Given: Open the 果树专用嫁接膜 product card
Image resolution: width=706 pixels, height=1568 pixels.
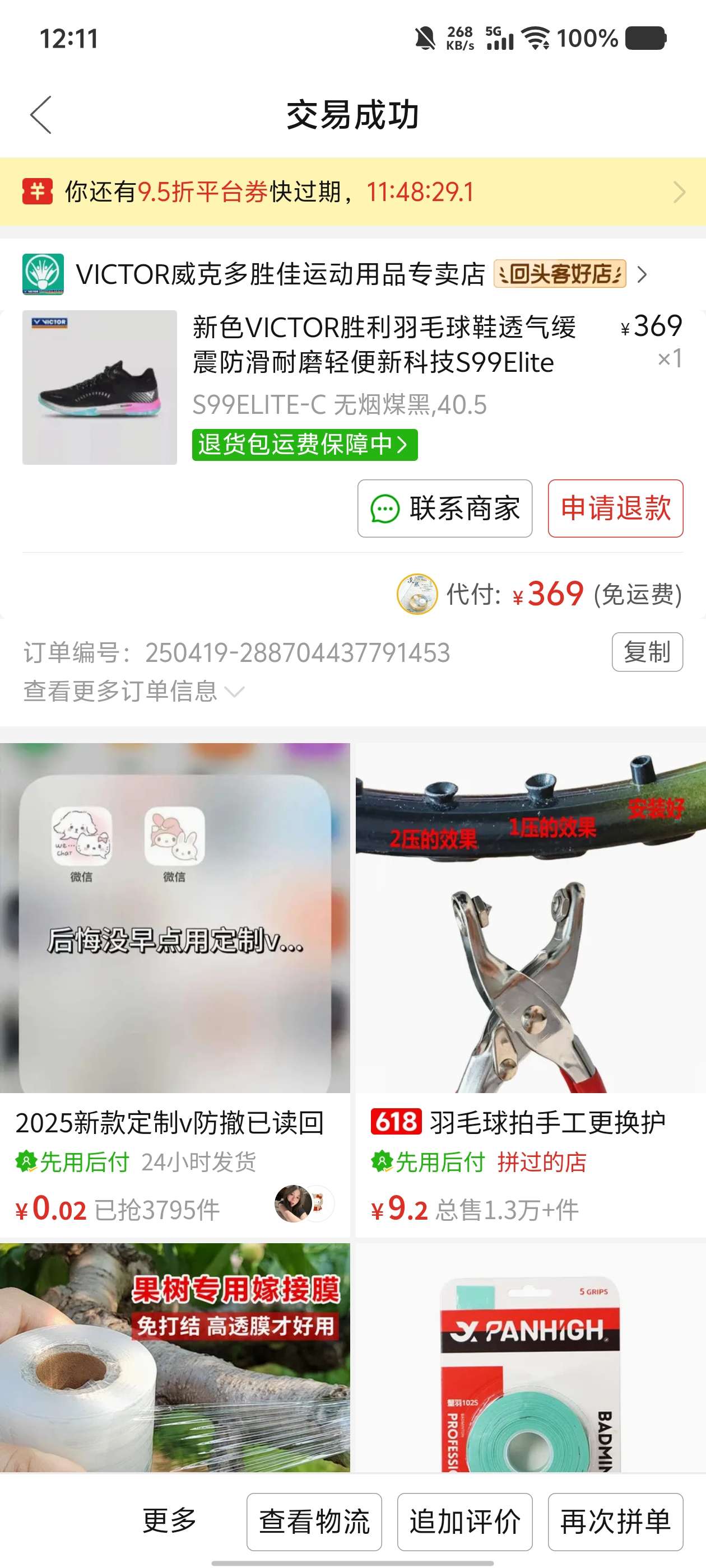Looking at the screenshot, I should [x=175, y=1357].
